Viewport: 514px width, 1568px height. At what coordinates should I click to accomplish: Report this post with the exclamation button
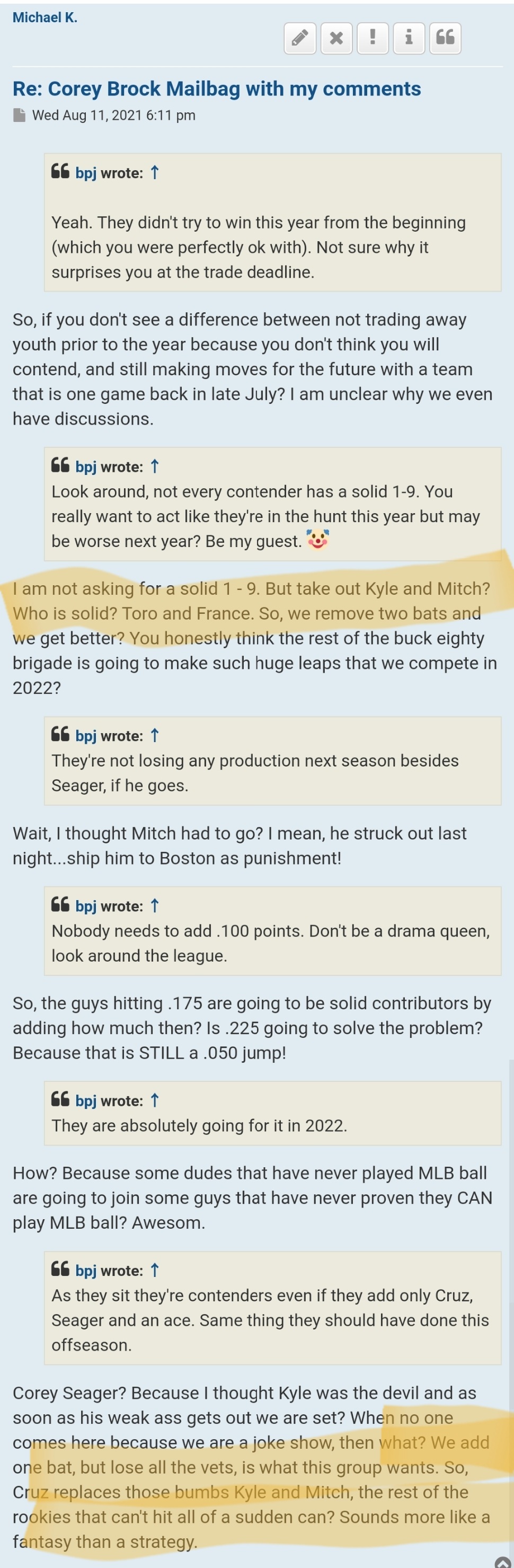point(373,38)
